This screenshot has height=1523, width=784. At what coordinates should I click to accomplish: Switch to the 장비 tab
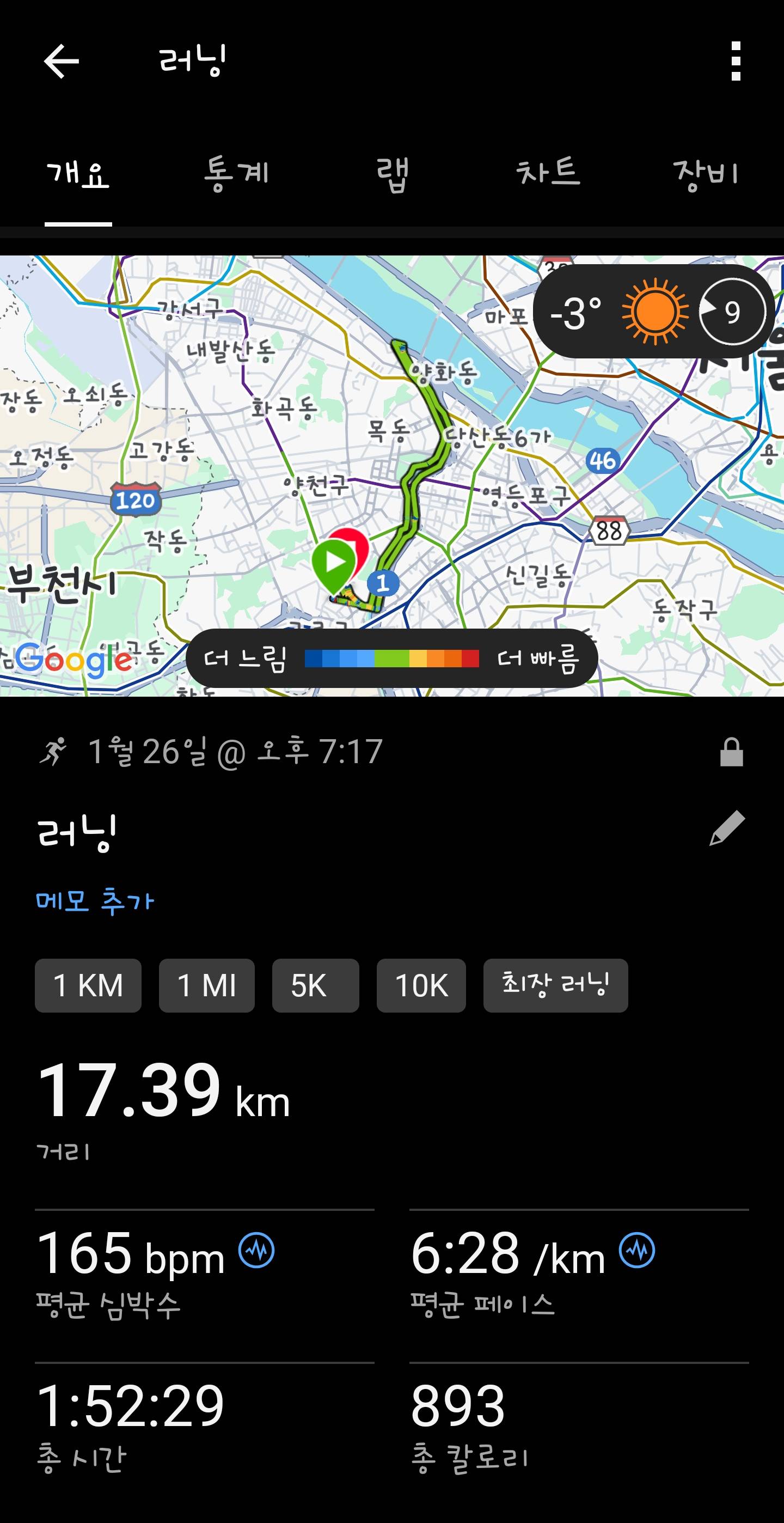click(x=708, y=173)
